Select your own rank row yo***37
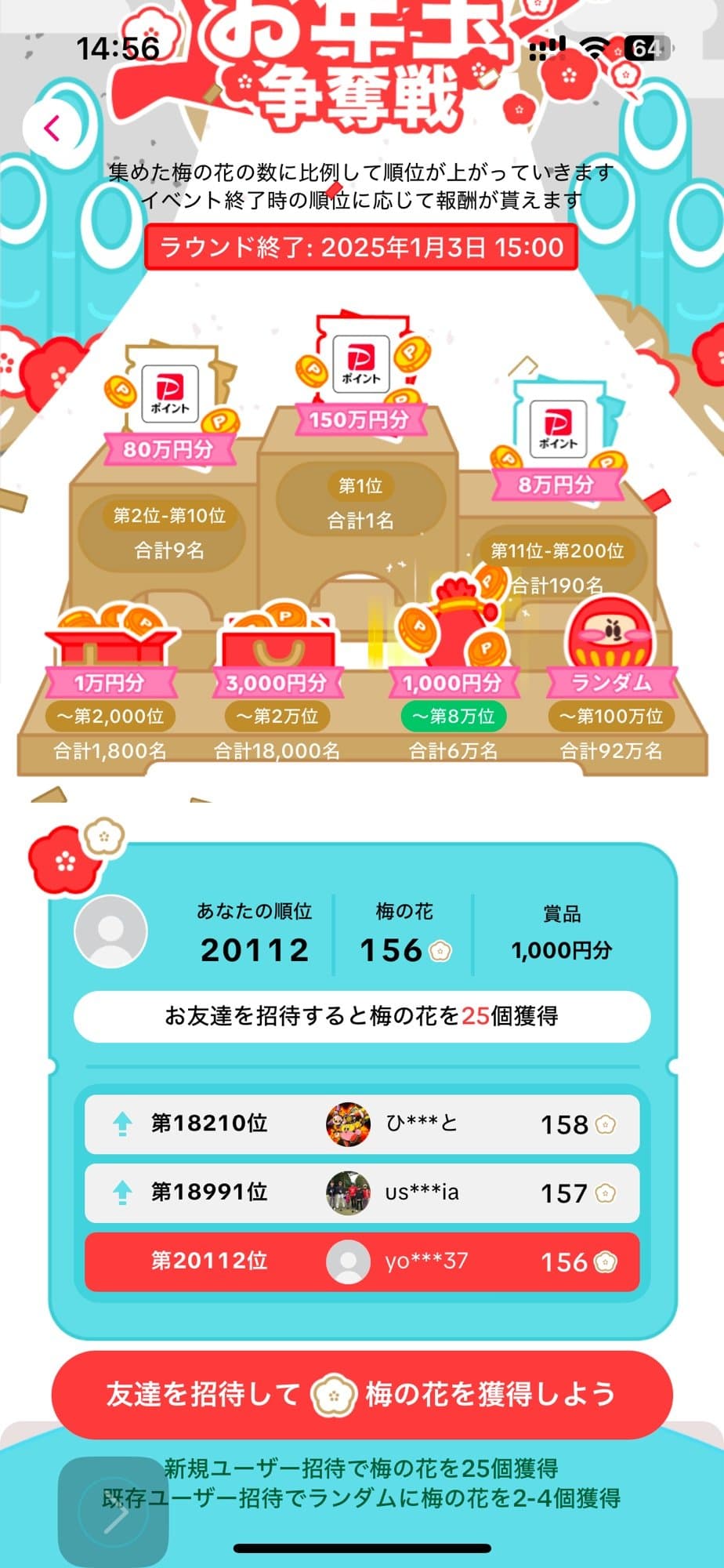This screenshot has width=724, height=1568. coord(362,1261)
